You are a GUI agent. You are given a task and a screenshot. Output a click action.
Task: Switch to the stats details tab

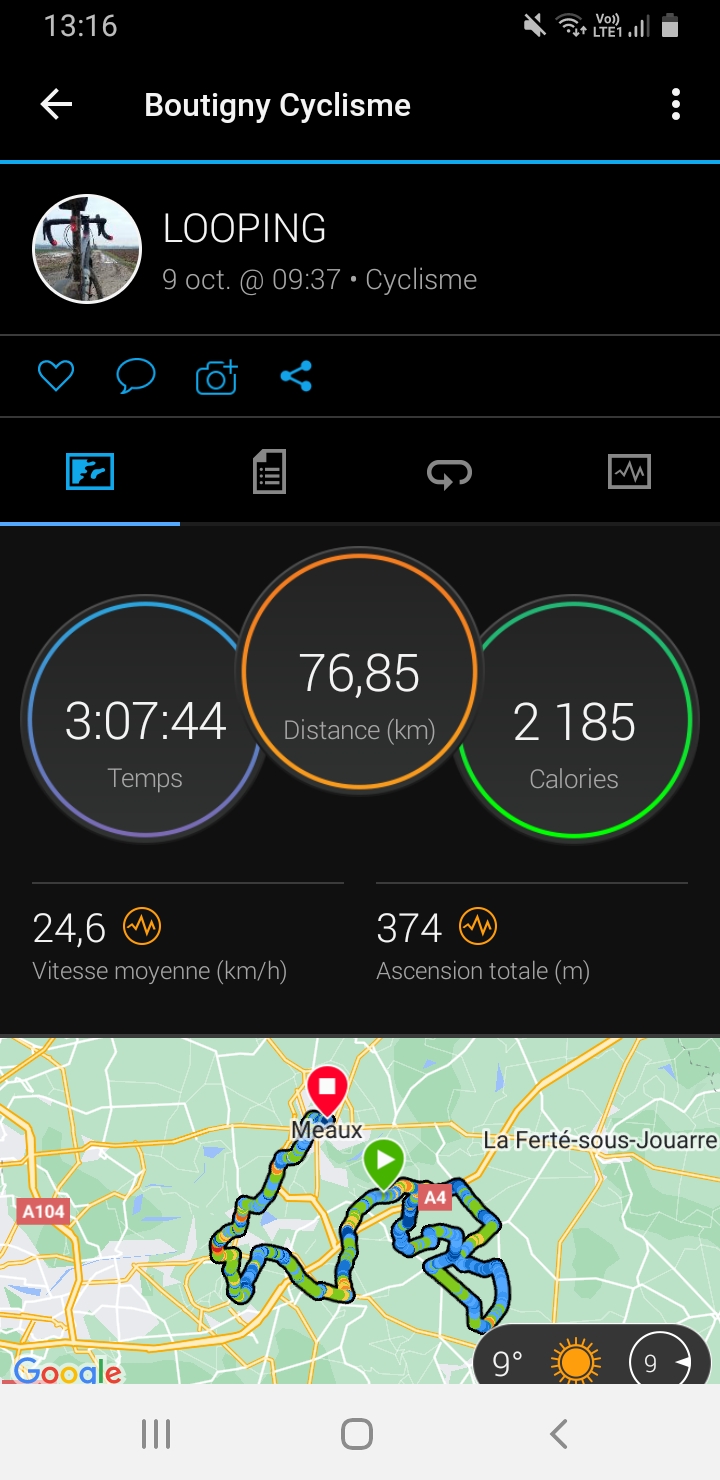[x=269, y=471]
